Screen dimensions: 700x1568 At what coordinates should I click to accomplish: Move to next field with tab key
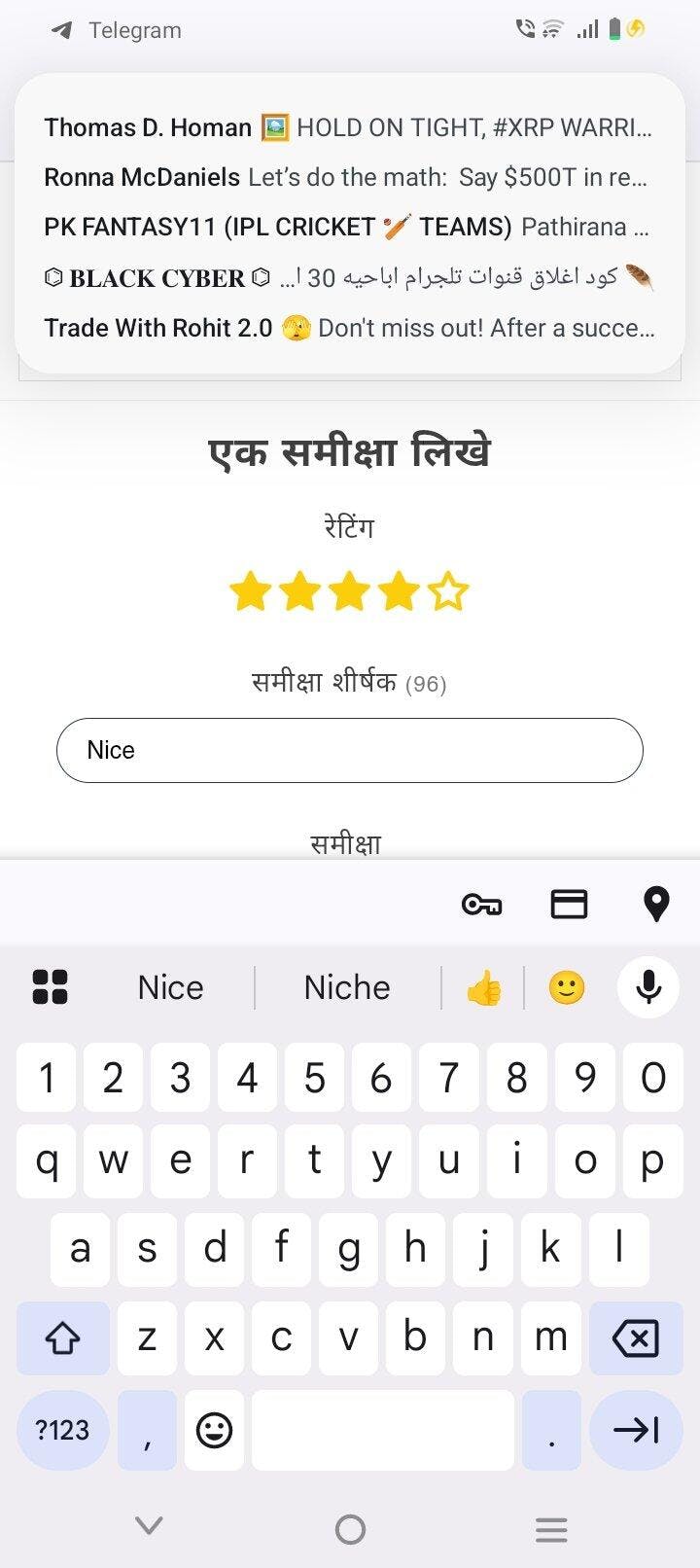coord(636,1430)
